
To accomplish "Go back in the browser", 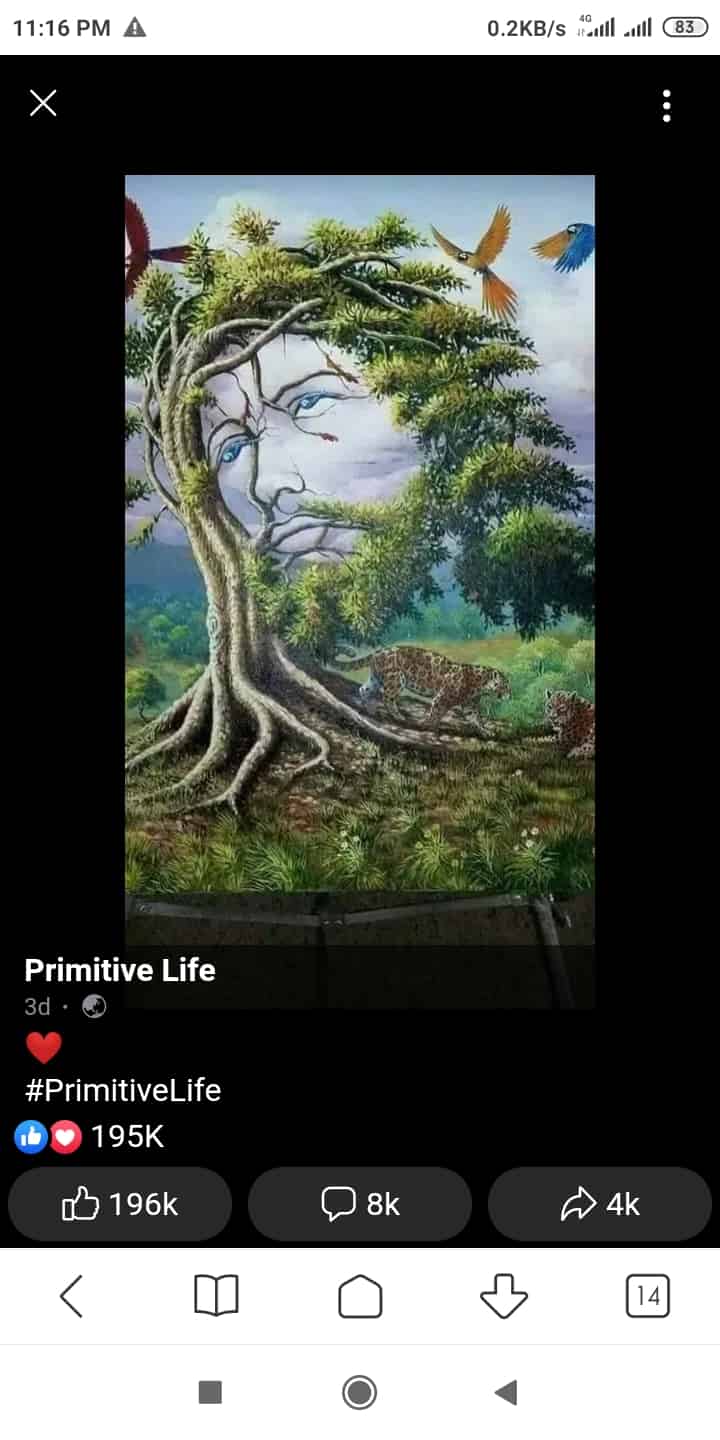I will 72,1297.
